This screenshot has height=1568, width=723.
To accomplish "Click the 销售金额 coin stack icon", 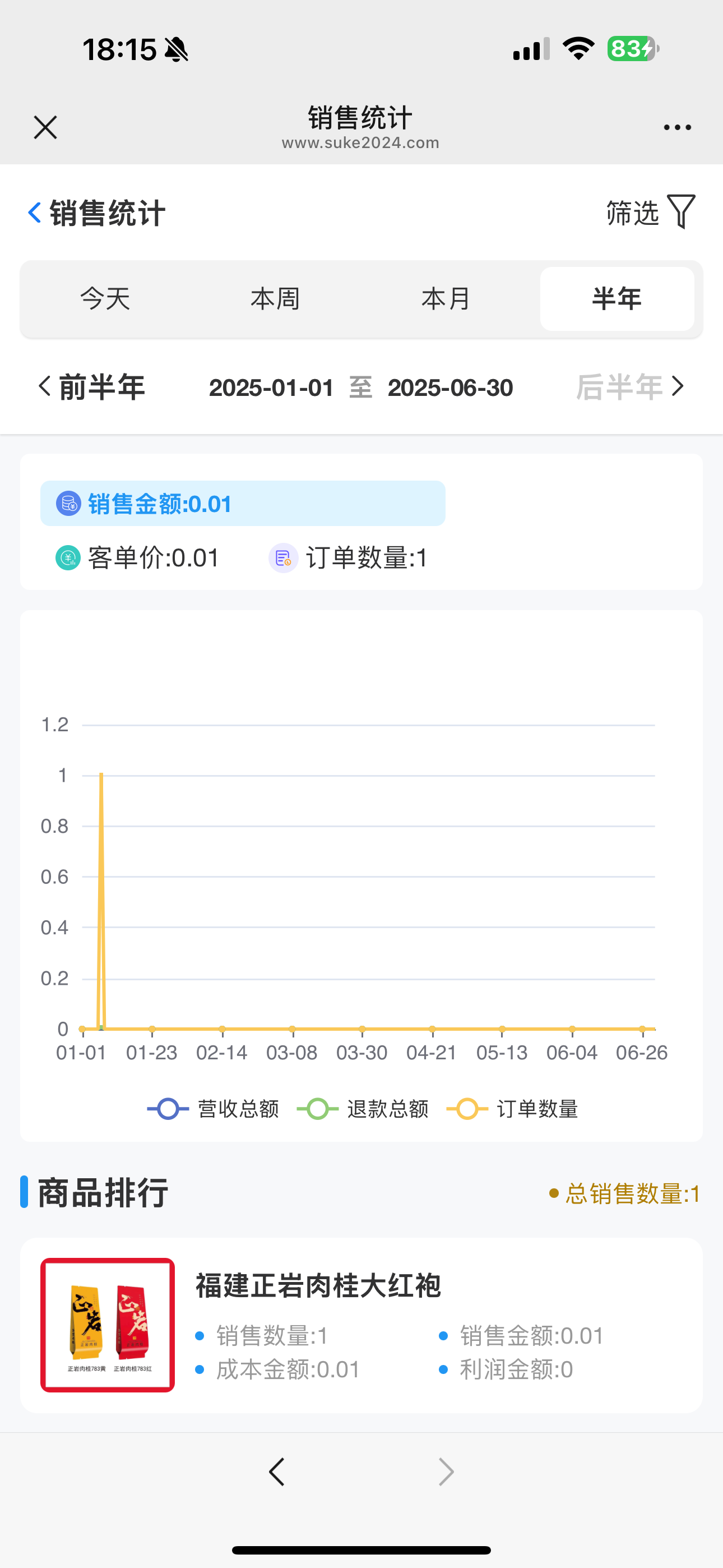I will [x=68, y=504].
